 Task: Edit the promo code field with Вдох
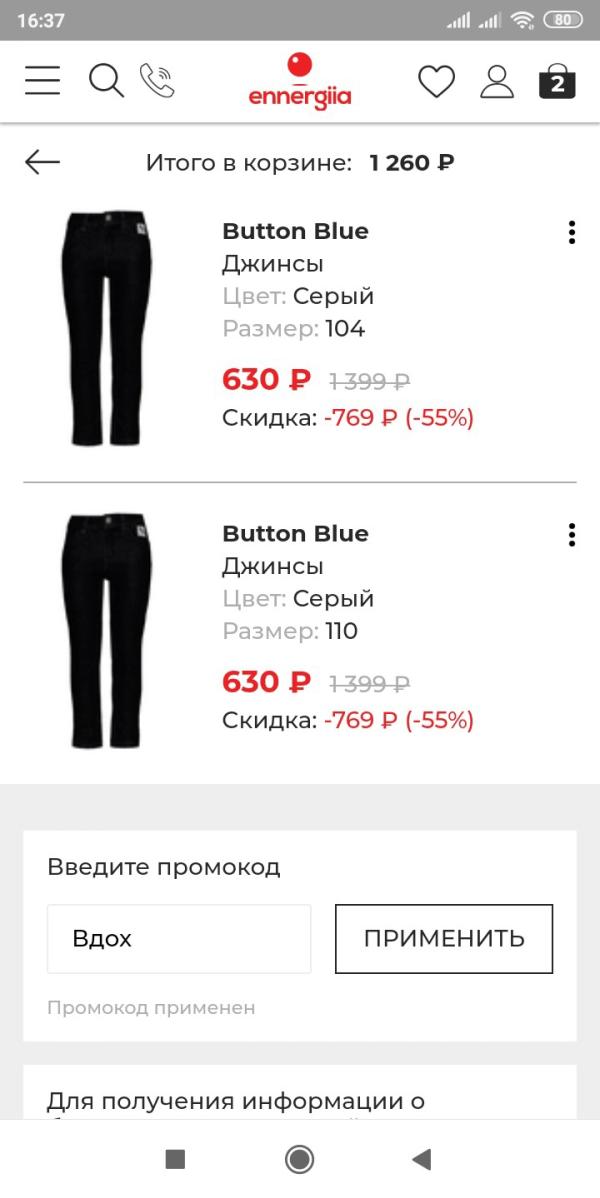(x=179, y=939)
